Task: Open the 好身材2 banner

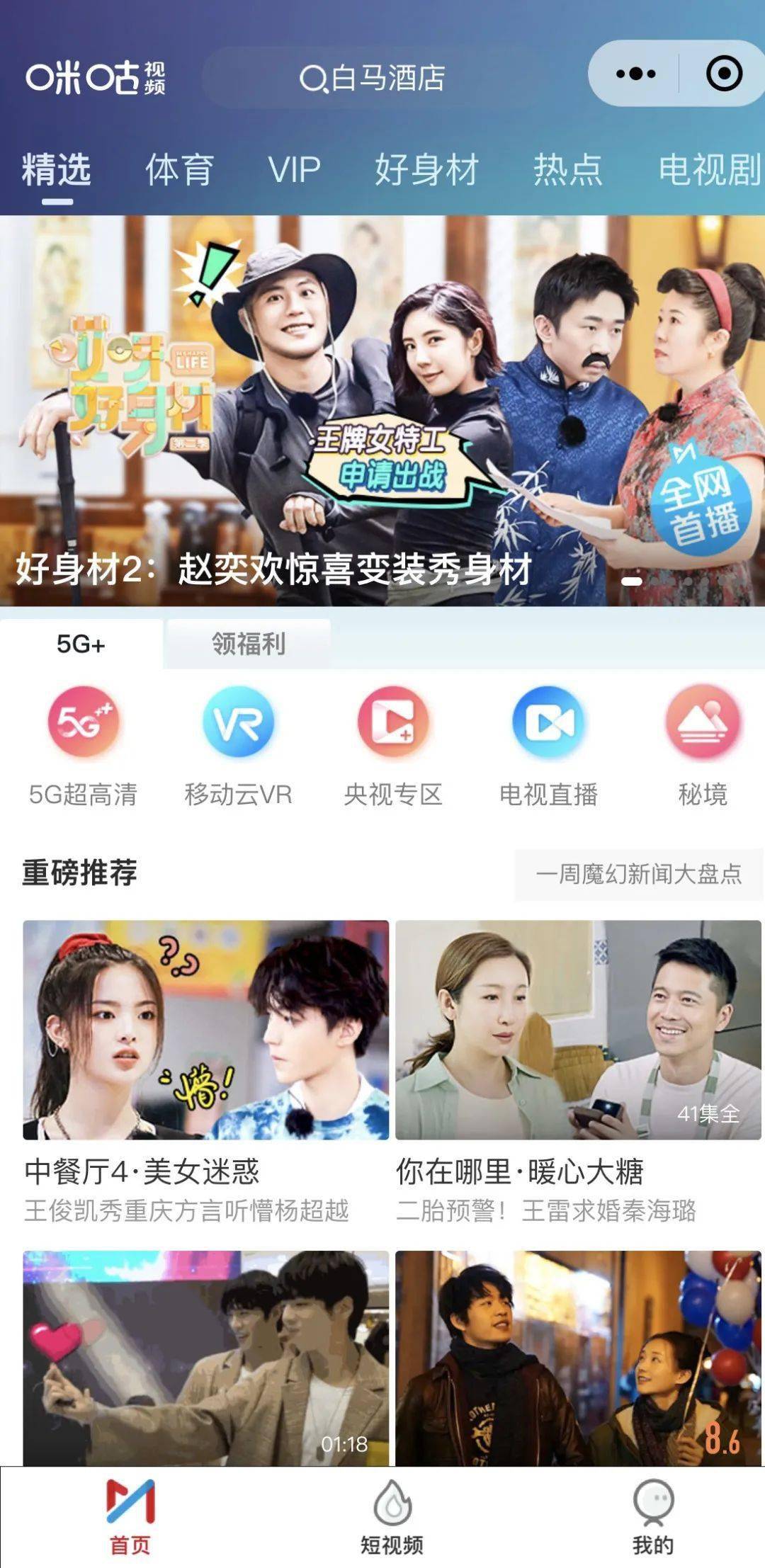Action: click(x=382, y=411)
